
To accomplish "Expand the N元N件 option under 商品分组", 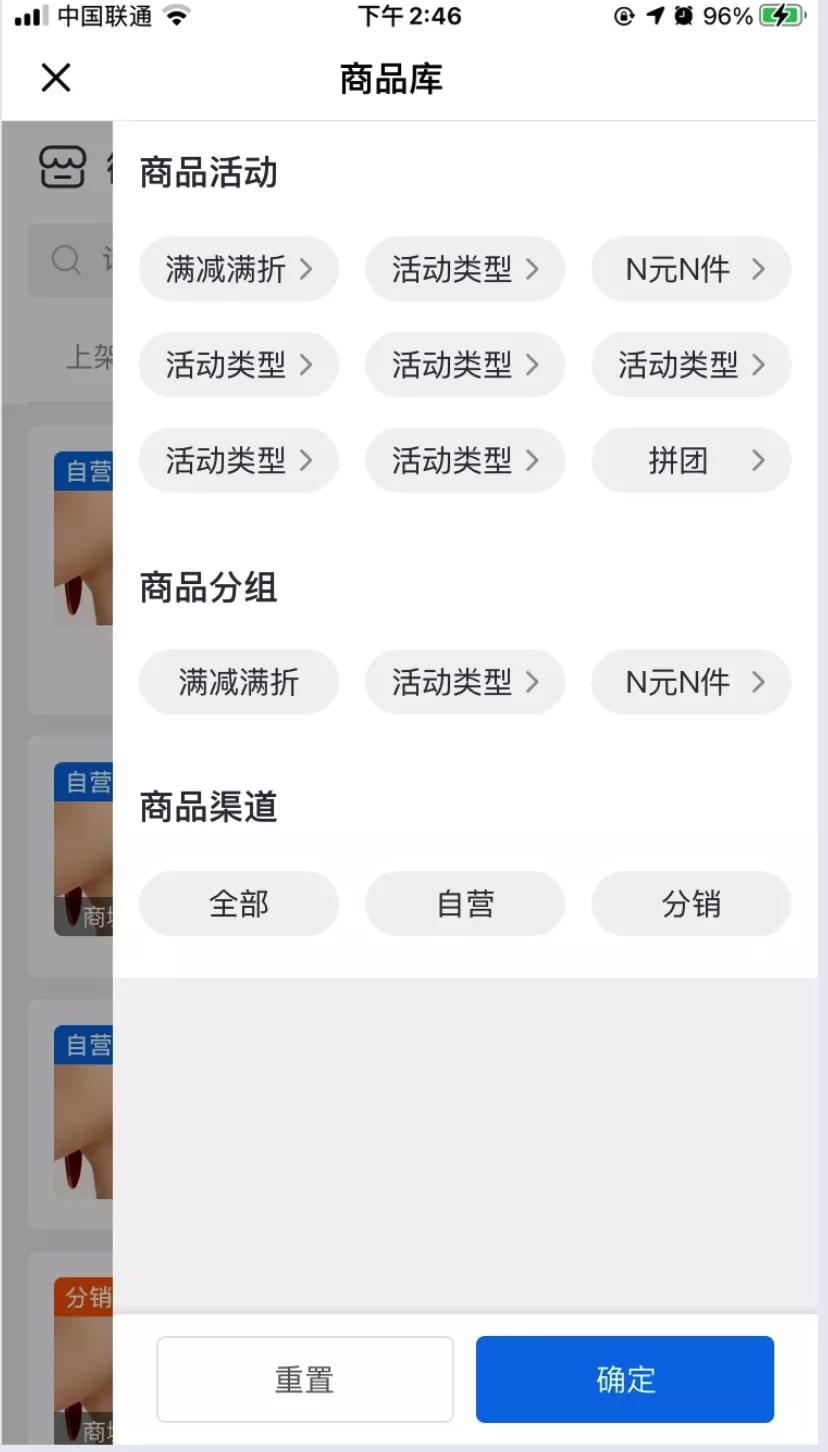I will (x=691, y=682).
